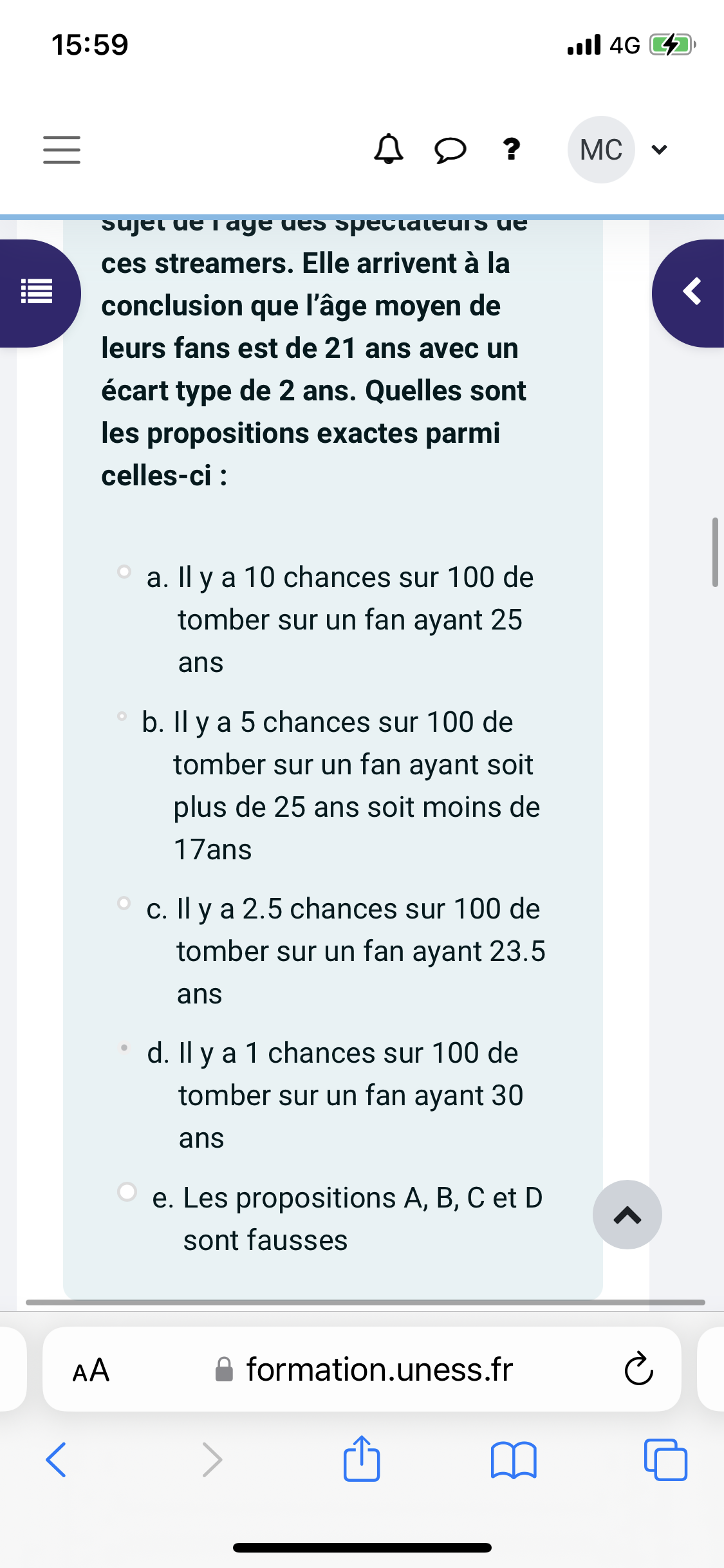Mark answer d about 1 chance
This screenshot has height=1568, width=724.
click(124, 1047)
